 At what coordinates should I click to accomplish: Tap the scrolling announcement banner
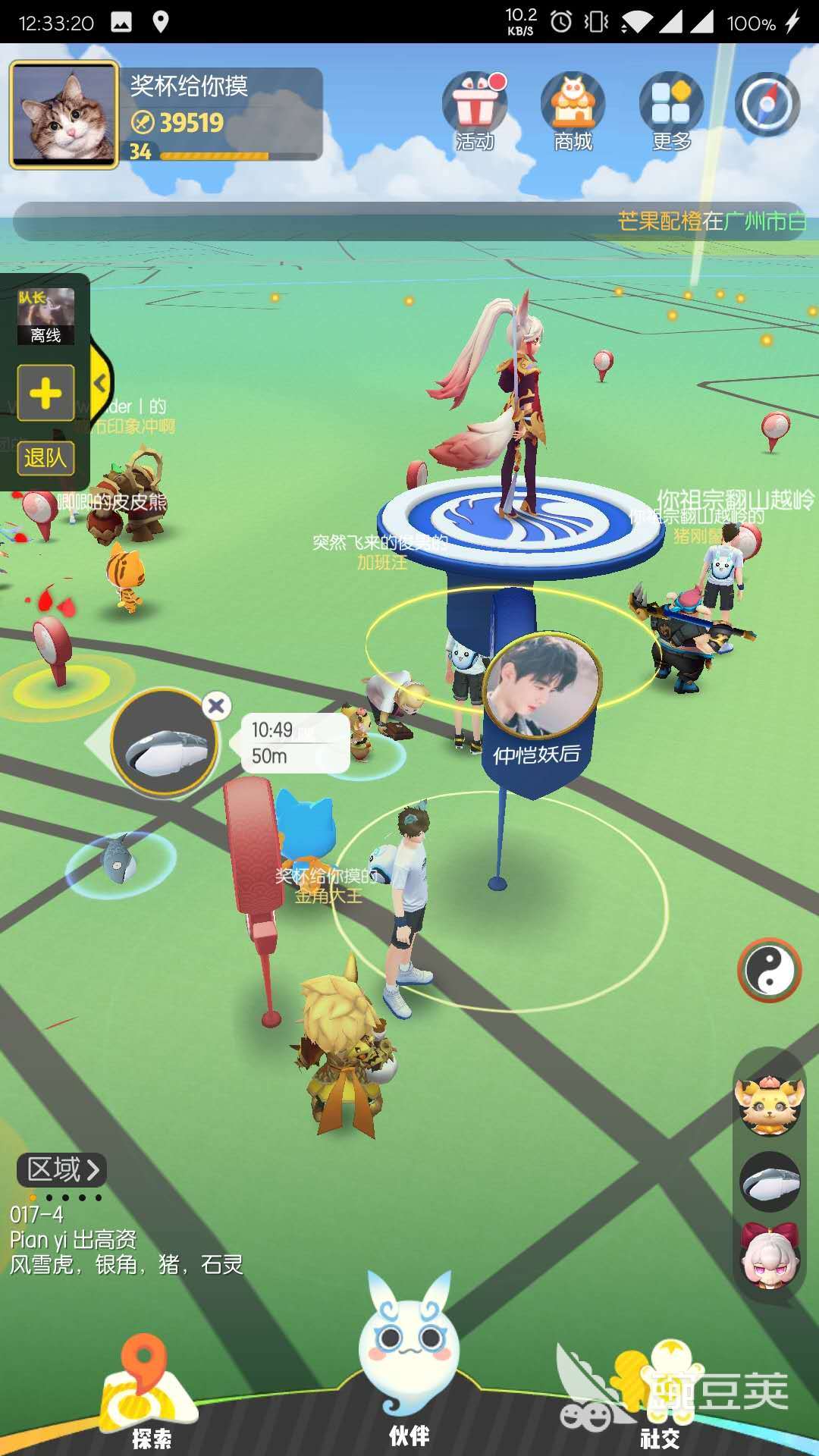point(409,221)
